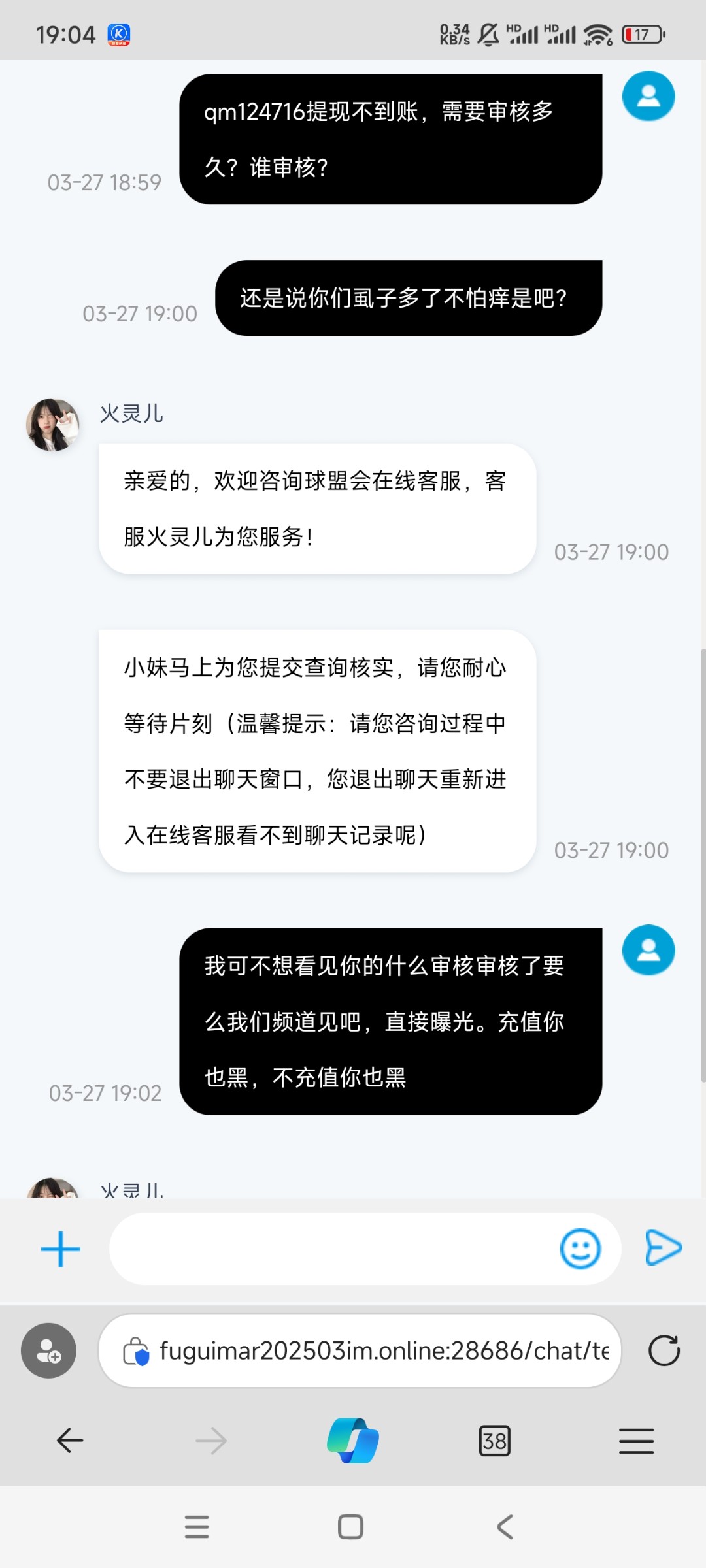Open the browser profile icon
706x1568 pixels.
(x=48, y=1350)
